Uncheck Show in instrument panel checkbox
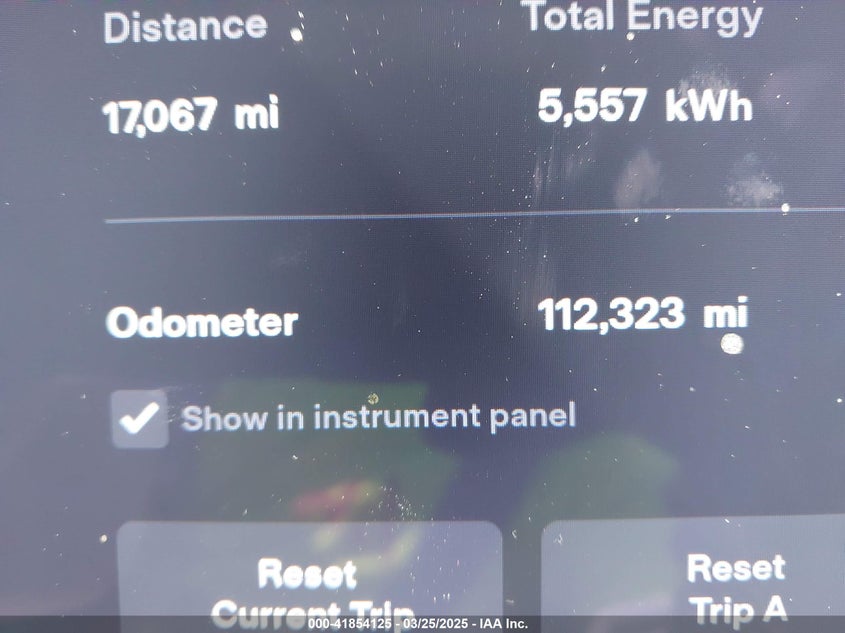The image size is (845, 633). click(139, 418)
